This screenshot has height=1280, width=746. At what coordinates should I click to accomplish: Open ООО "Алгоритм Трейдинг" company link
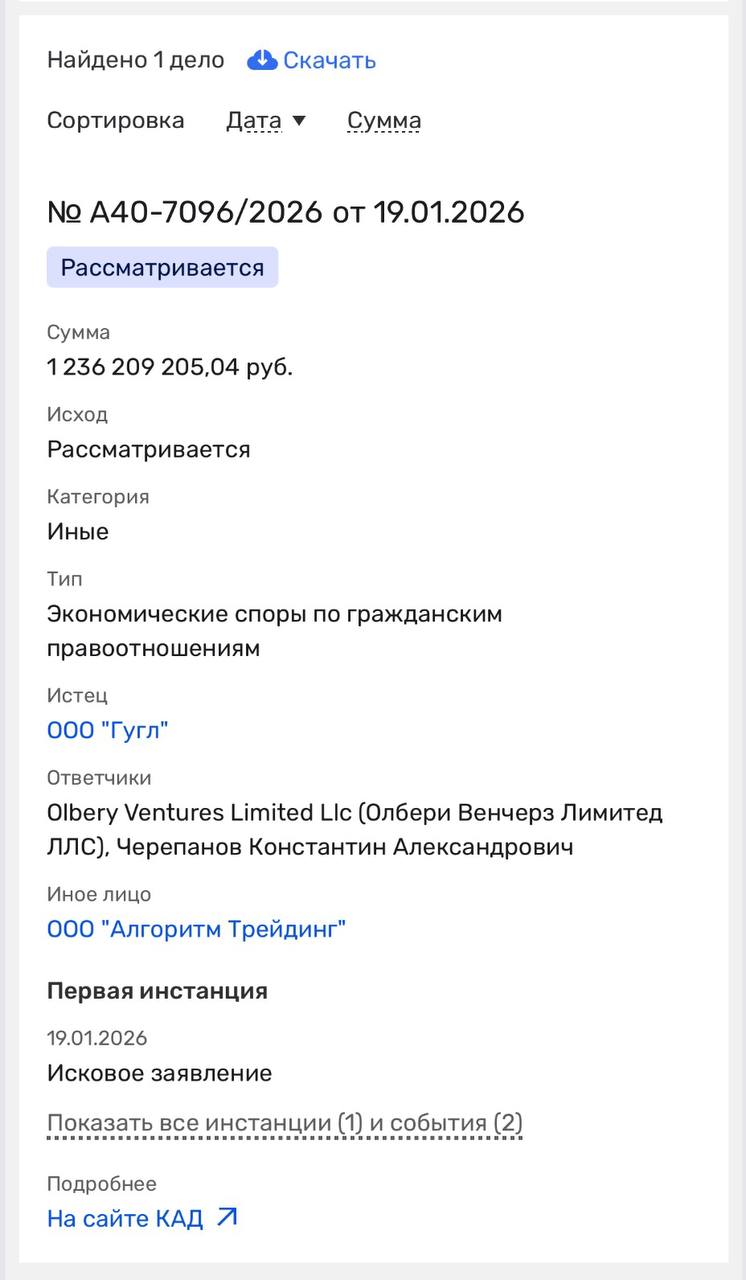click(196, 929)
